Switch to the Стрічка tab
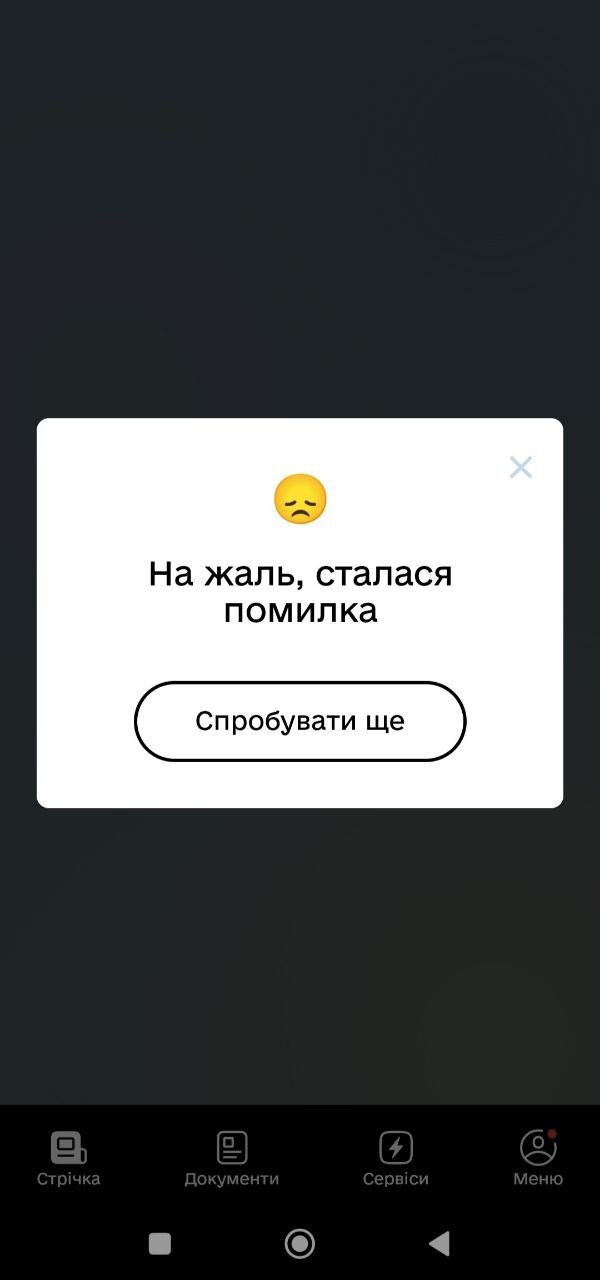The height and width of the screenshot is (1280, 600). (x=68, y=1158)
